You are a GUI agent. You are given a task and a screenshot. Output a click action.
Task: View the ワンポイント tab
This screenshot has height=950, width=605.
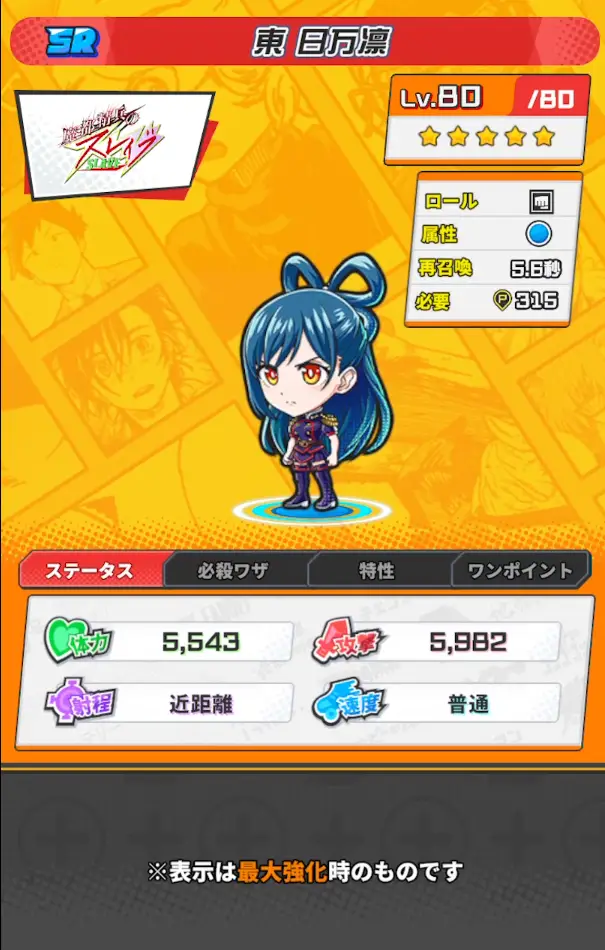pos(520,571)
